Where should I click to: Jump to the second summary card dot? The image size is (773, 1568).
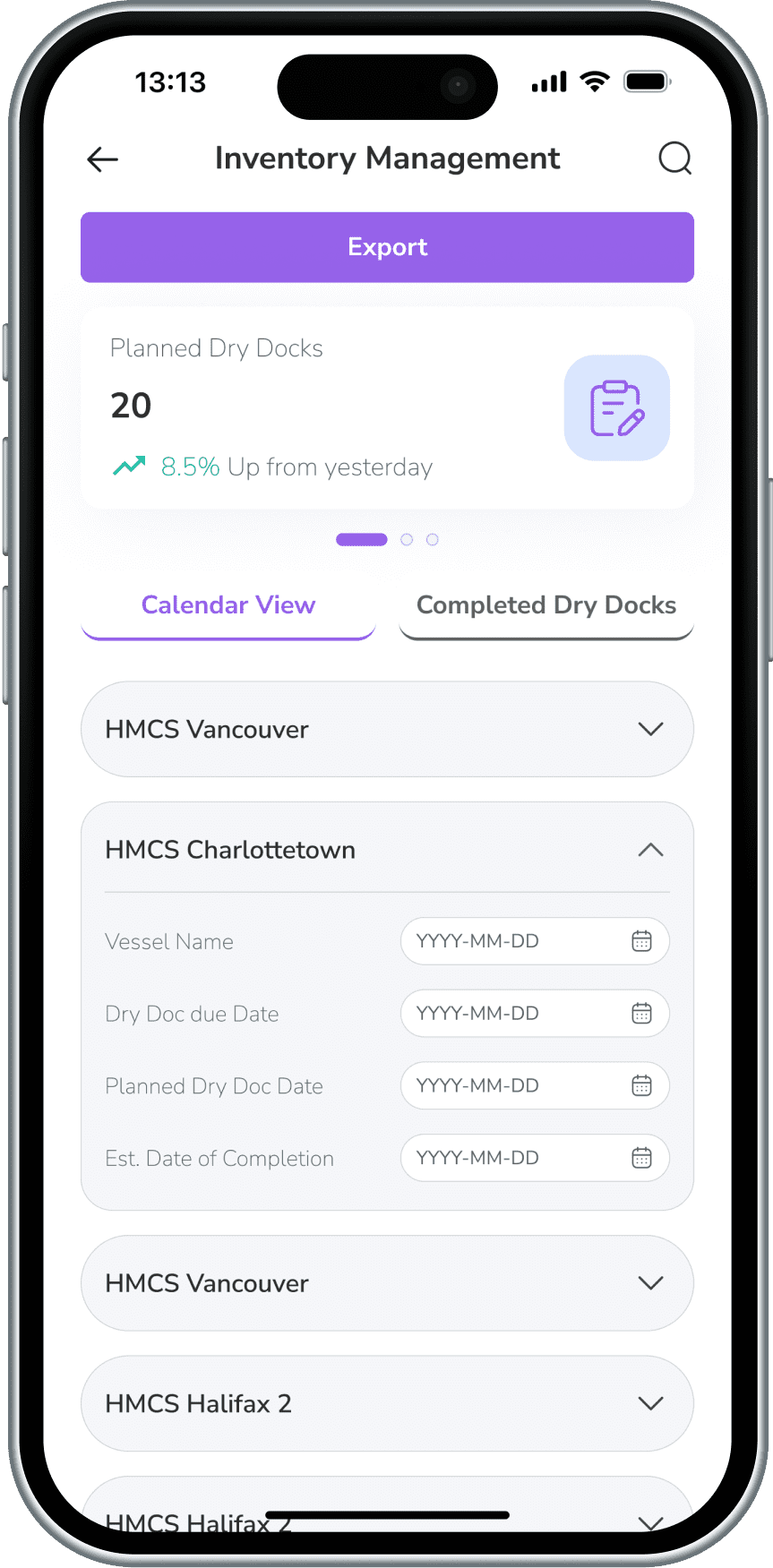pos(407,539)
